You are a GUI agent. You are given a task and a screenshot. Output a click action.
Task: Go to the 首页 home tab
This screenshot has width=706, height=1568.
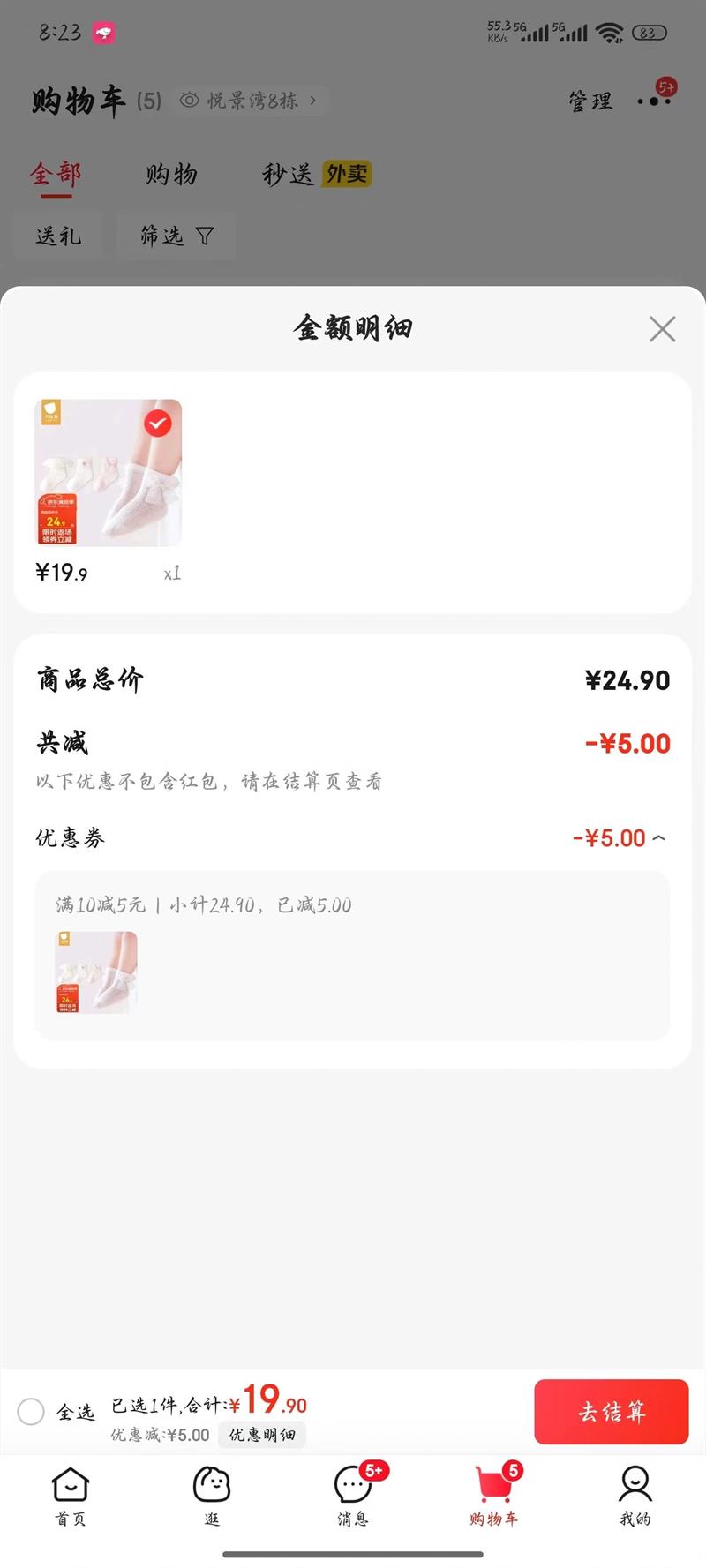click(x=71, y=1497)
